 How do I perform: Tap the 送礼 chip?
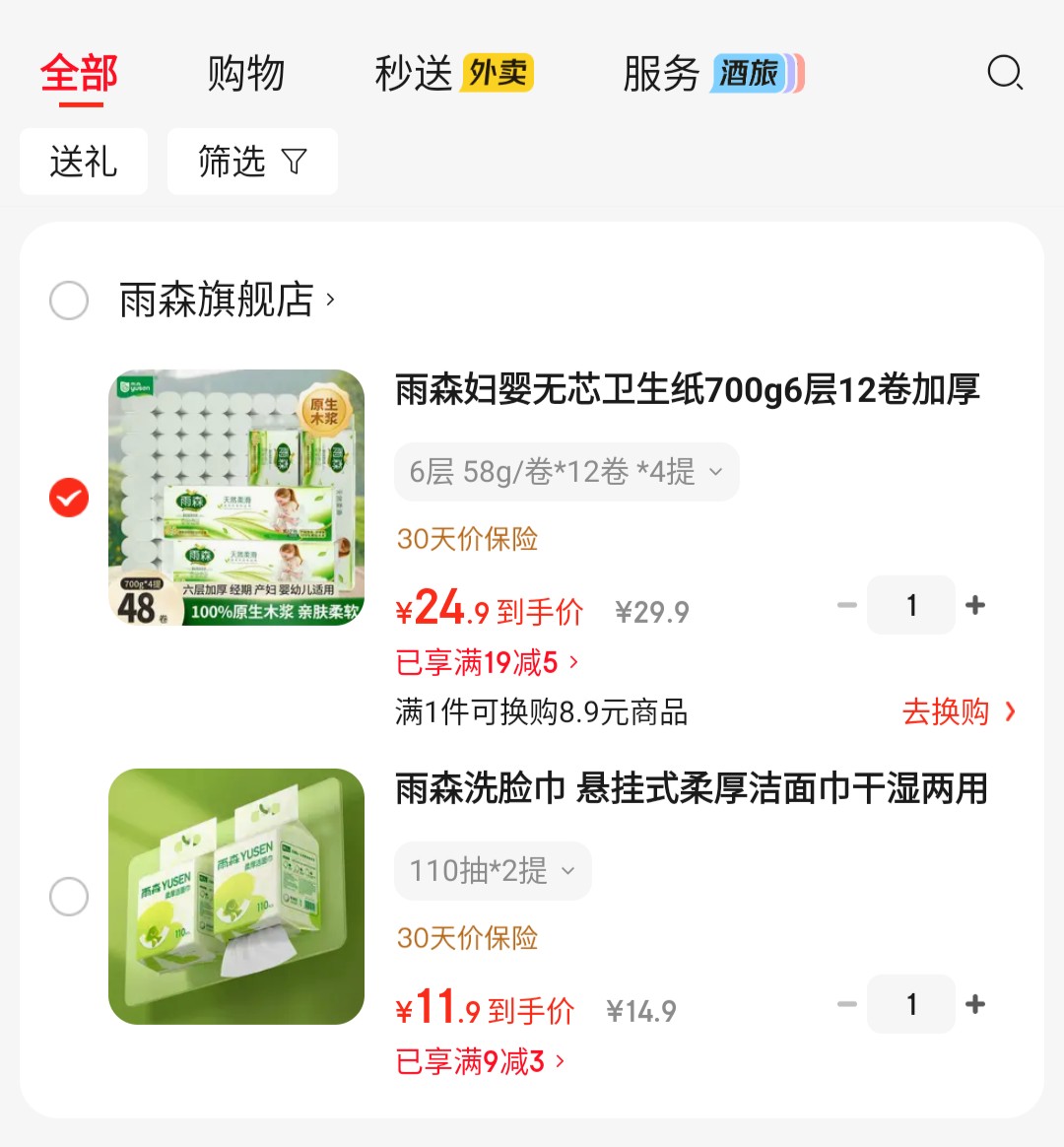(84, 162)
